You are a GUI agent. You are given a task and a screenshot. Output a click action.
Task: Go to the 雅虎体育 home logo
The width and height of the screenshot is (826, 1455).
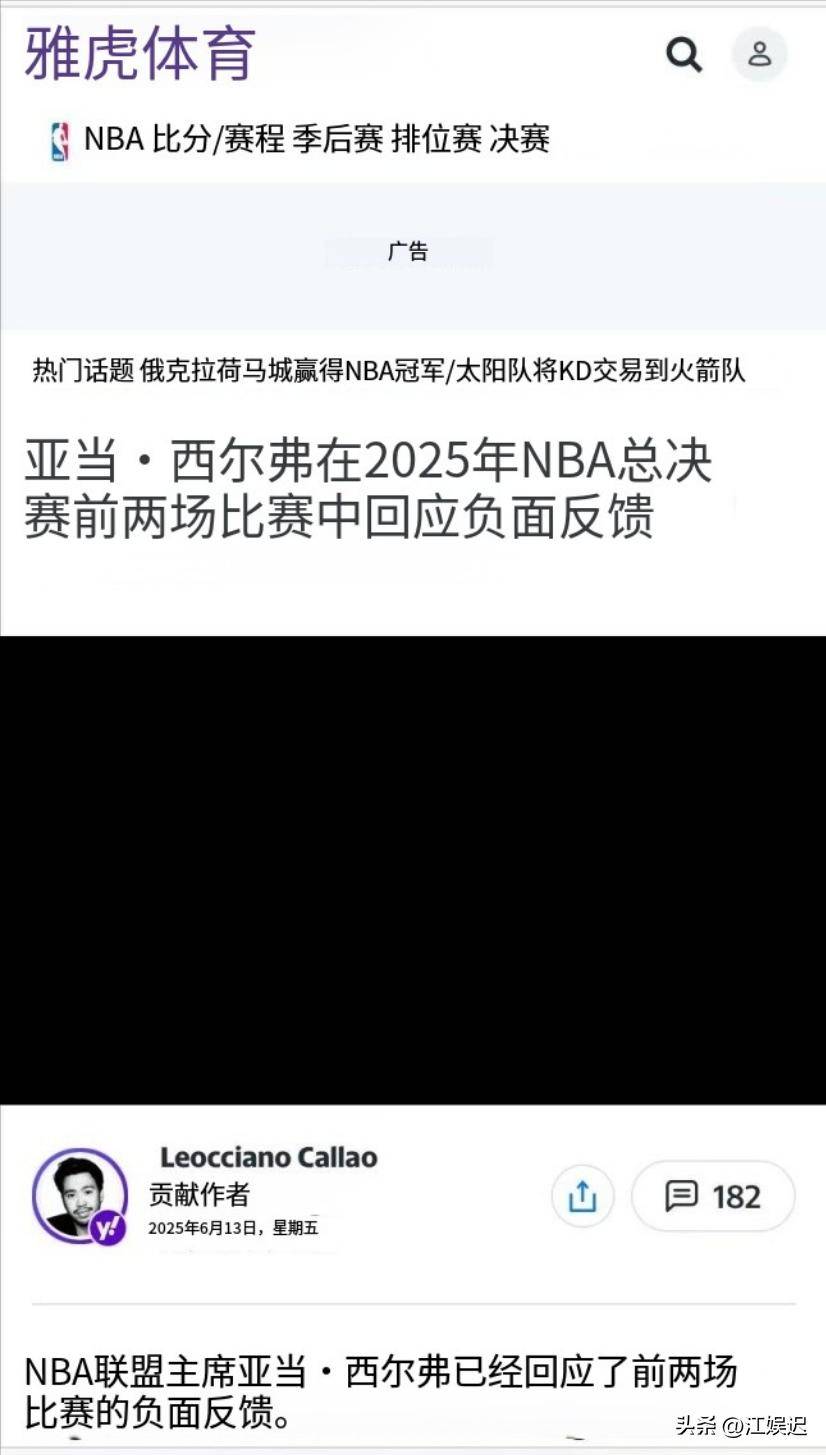point(140,53)
